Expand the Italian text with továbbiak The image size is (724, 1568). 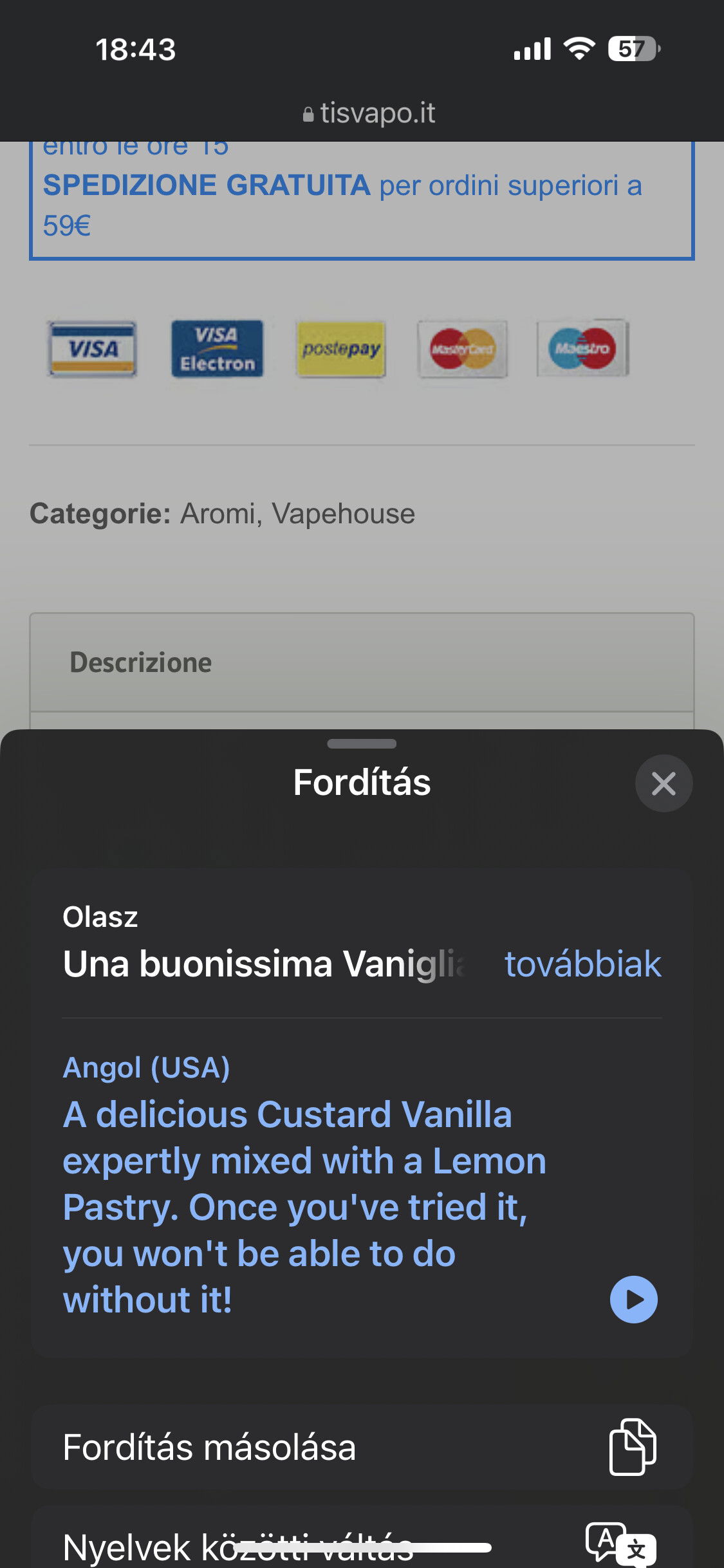582,964
